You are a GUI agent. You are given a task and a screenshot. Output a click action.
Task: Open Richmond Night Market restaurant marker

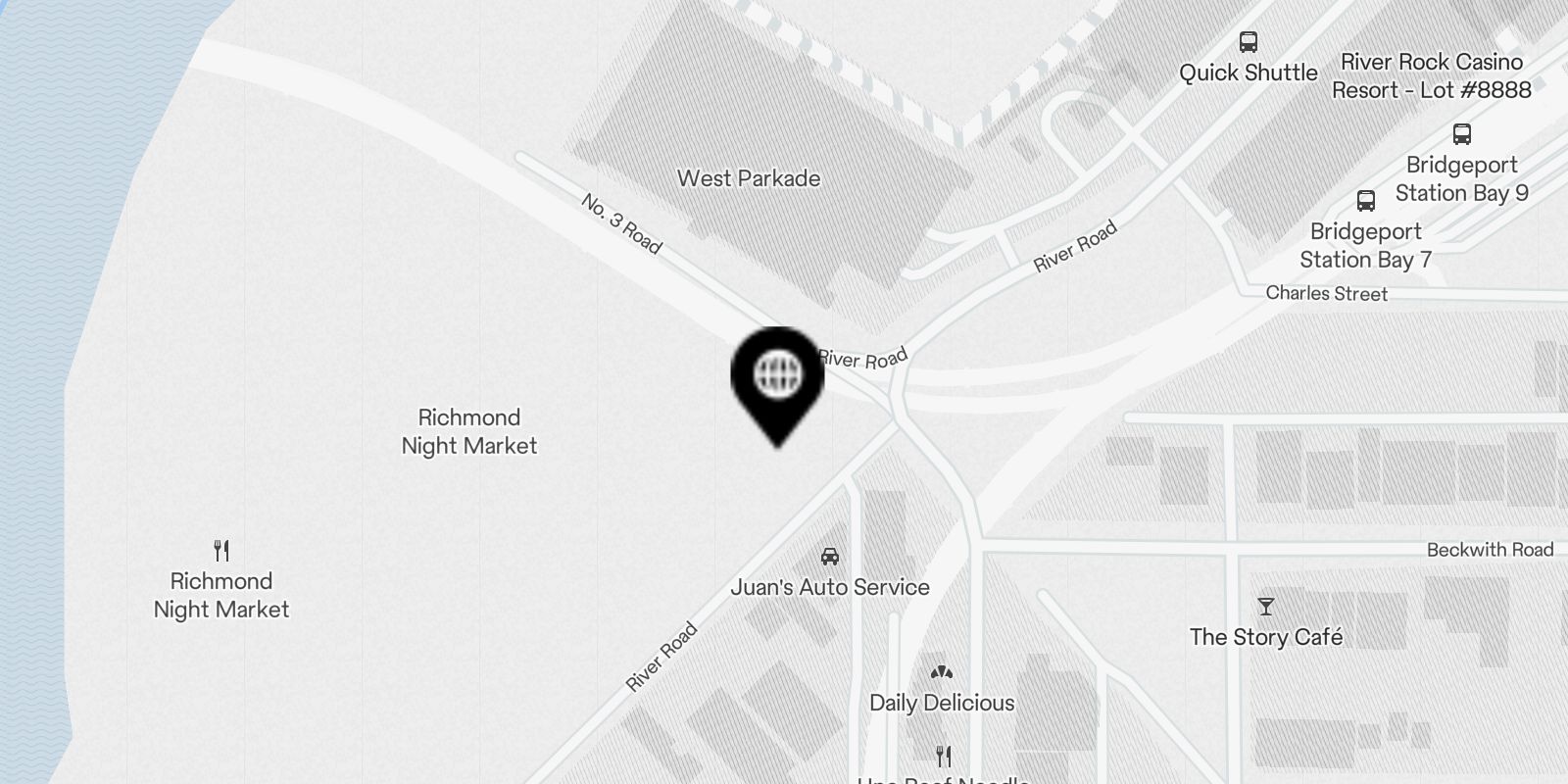pos(221,551)
